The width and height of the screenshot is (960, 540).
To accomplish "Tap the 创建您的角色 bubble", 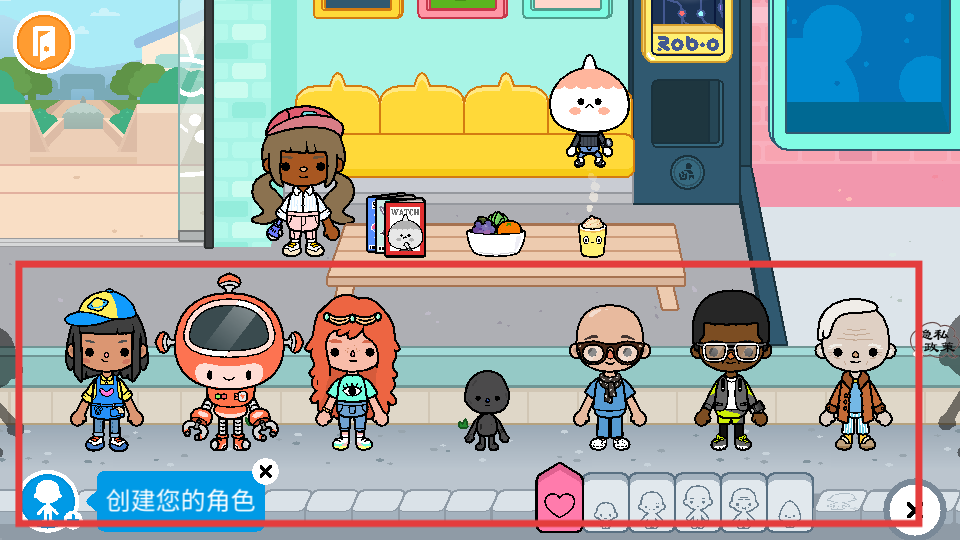I will coord(180,501).
